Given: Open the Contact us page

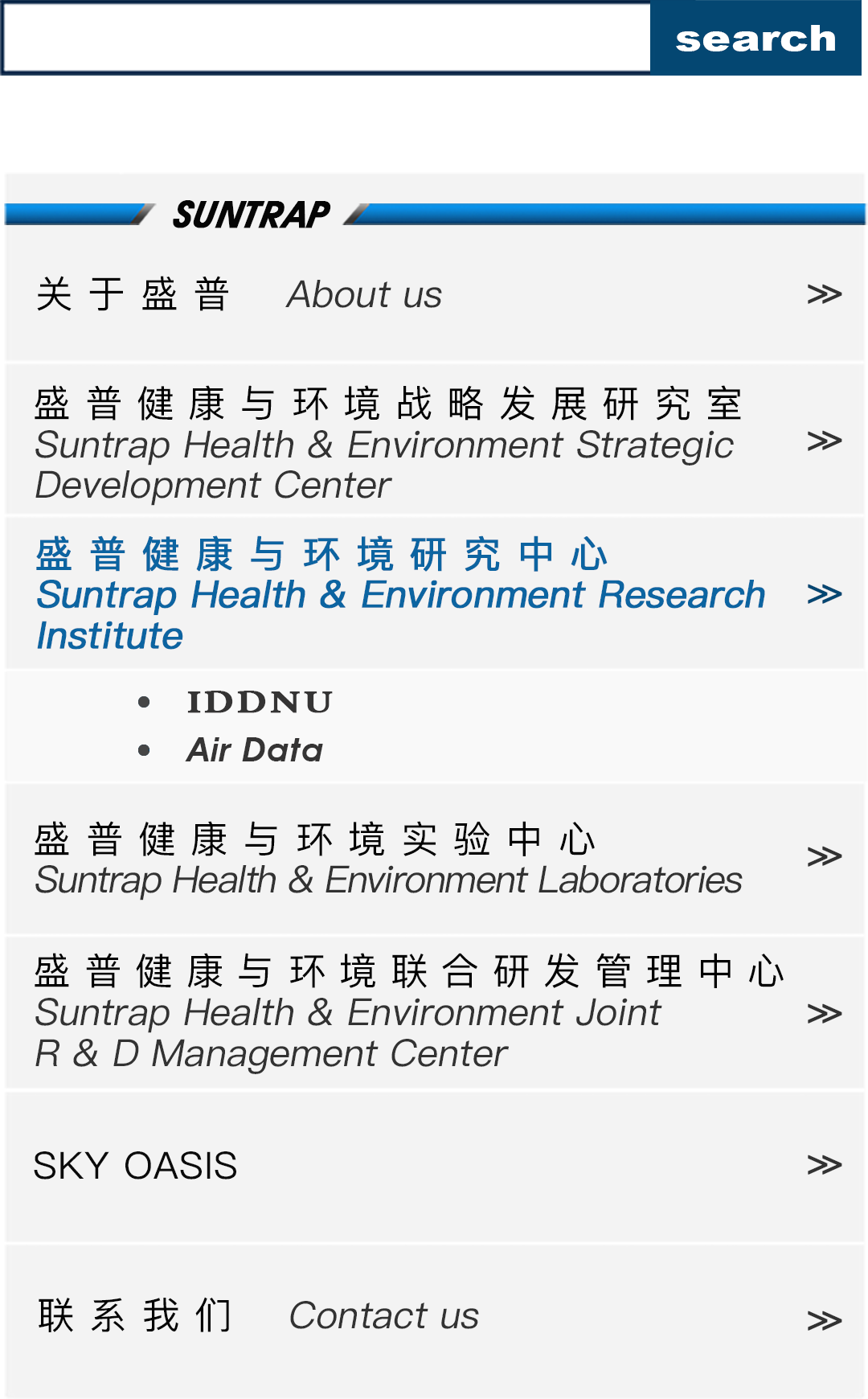Looking at the screenshot, I should (x=383, y=1316).
